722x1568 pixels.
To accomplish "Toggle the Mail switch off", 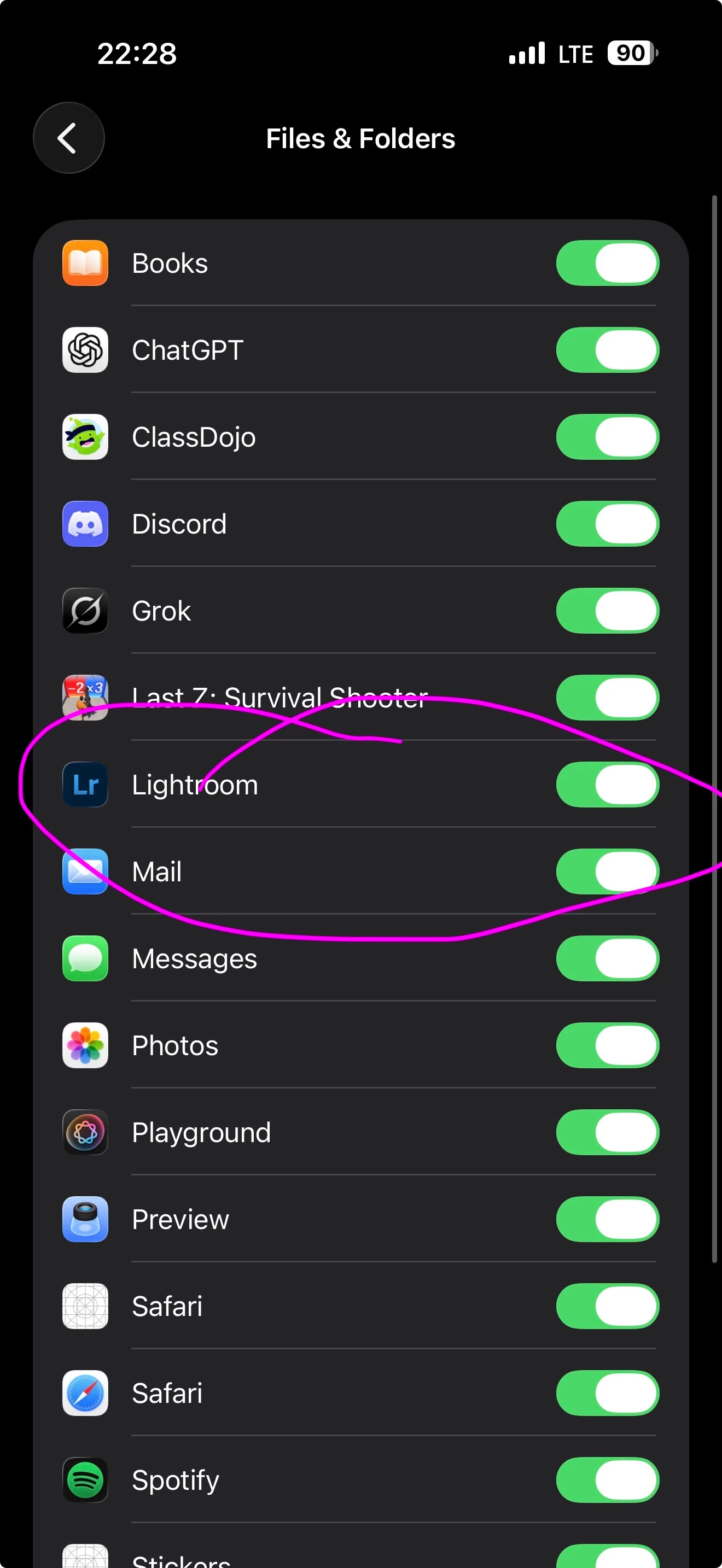I will [607, 871].
